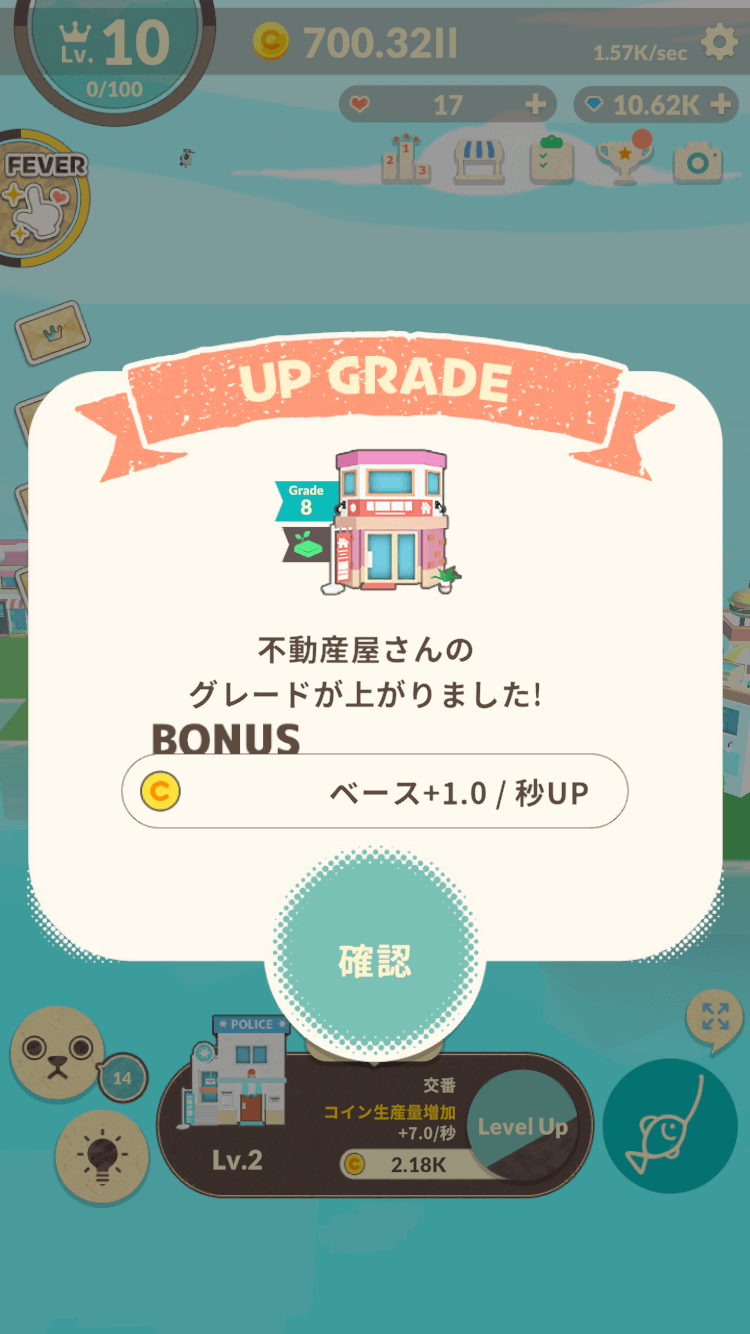Open the fishing button

point(670,1125)
